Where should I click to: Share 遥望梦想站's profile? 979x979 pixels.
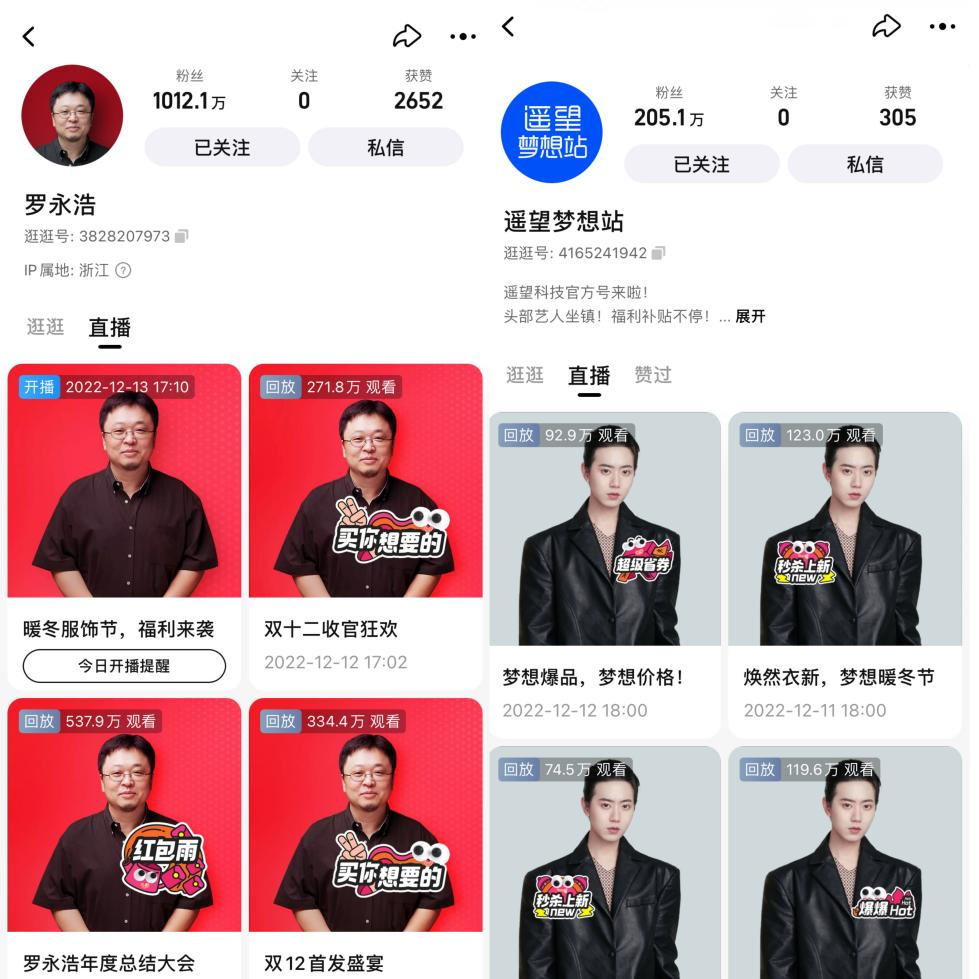click(x=886, y=27)
